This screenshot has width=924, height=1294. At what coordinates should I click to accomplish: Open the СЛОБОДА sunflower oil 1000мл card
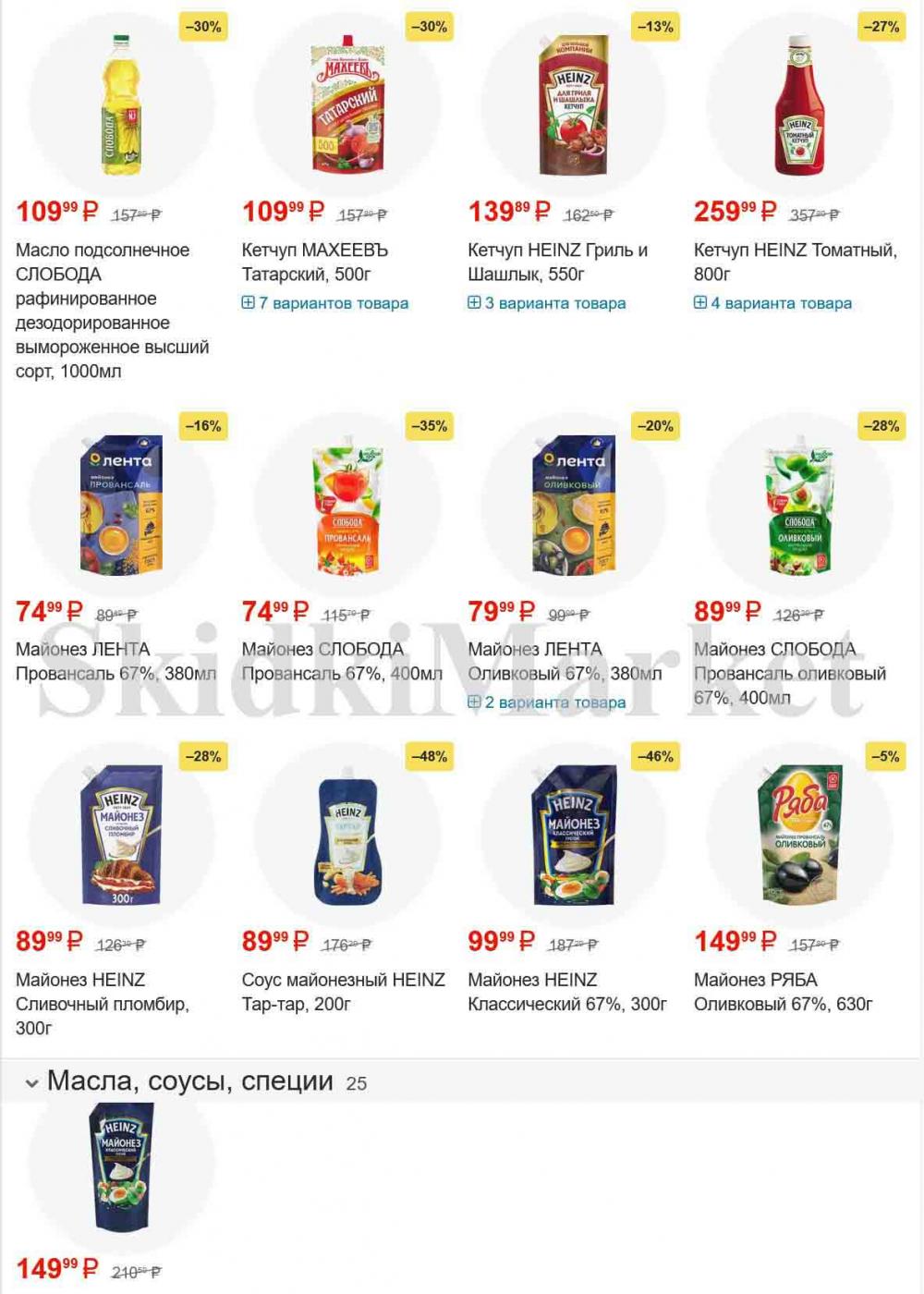point(112,310)
